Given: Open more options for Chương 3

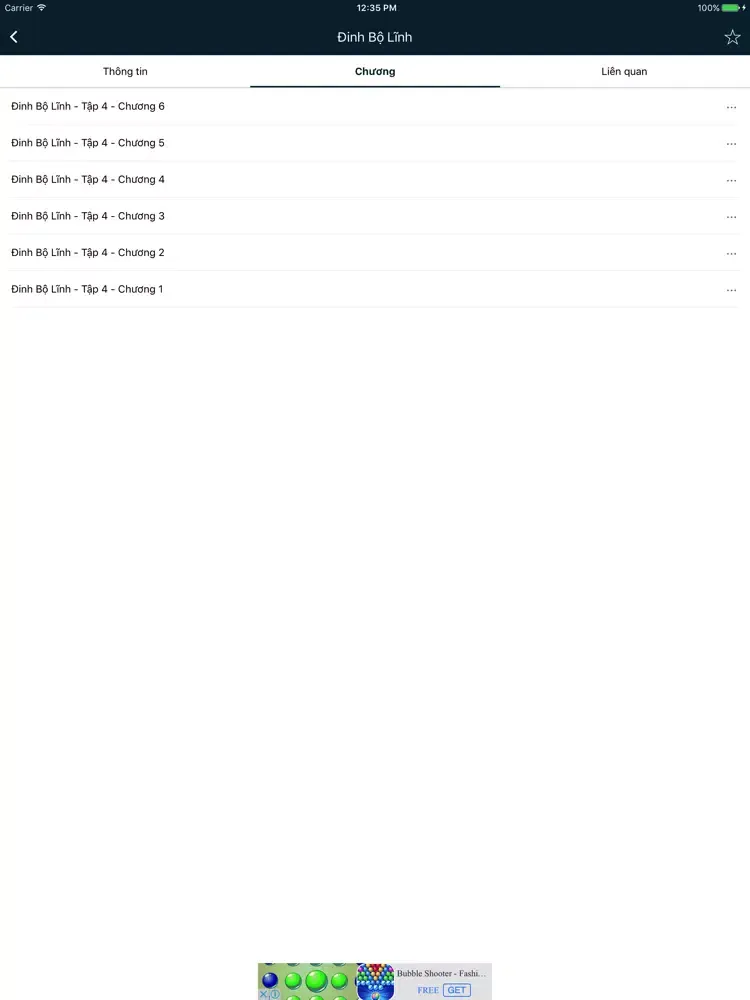Looking at the screenshot, I should point(731,217).
